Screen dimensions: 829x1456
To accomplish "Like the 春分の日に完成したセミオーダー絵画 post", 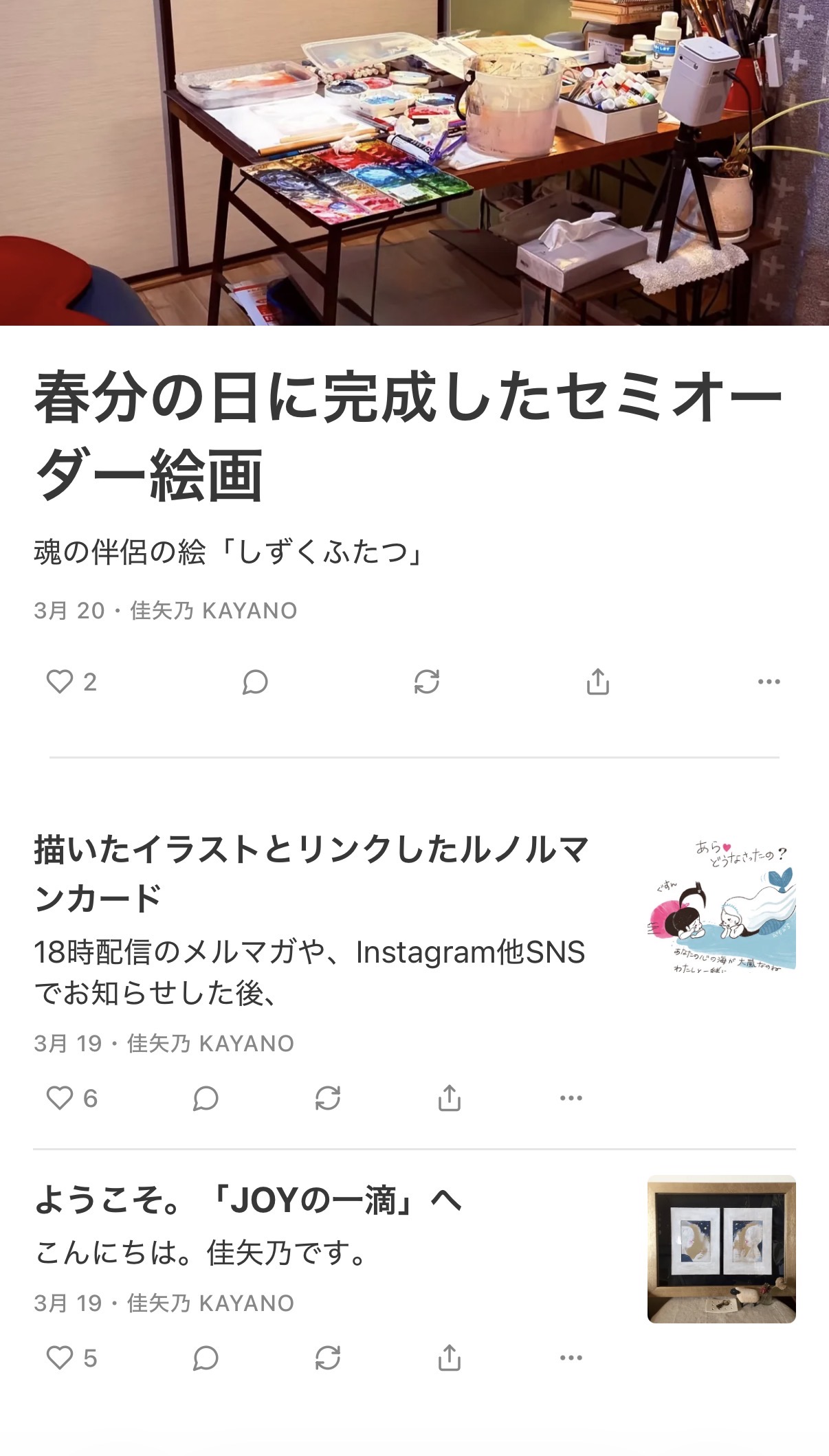I will point(60,682).
